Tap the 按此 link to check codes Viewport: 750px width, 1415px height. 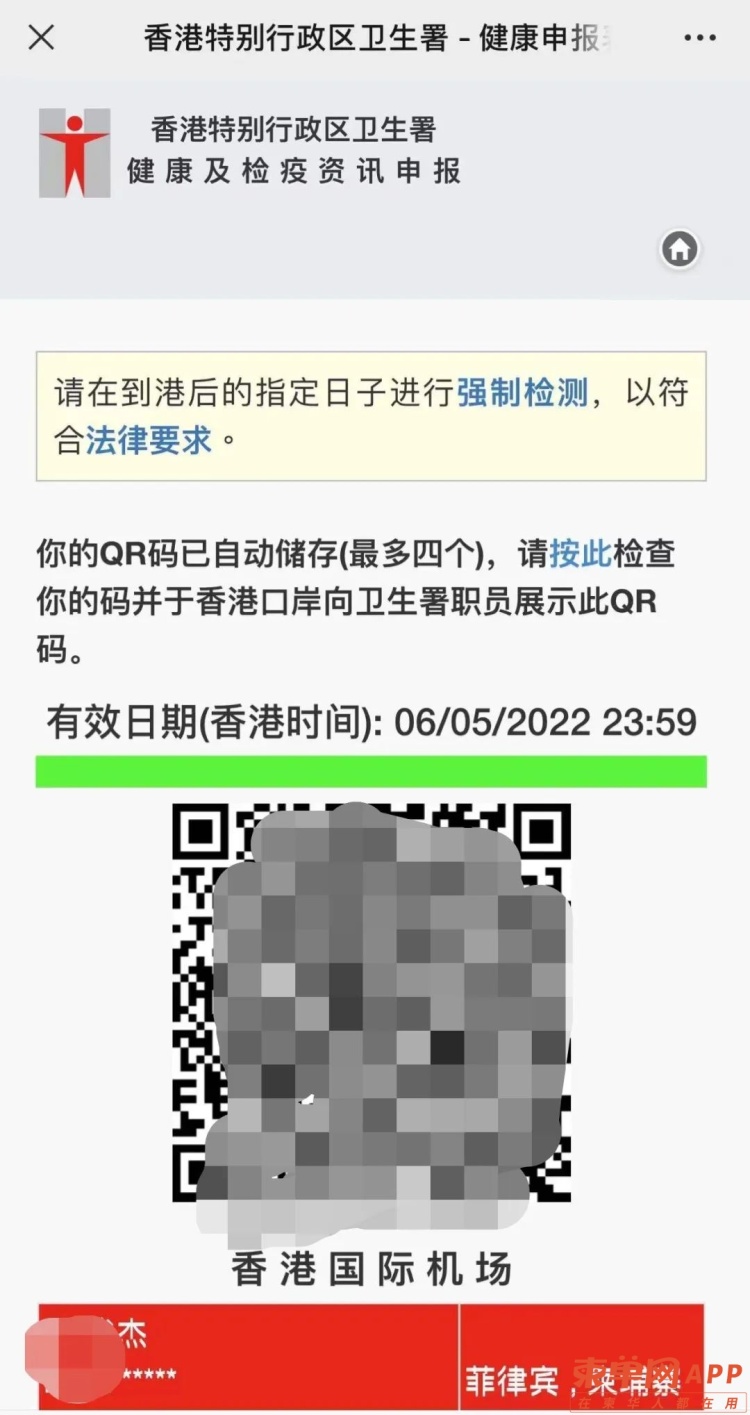point(580,553)
